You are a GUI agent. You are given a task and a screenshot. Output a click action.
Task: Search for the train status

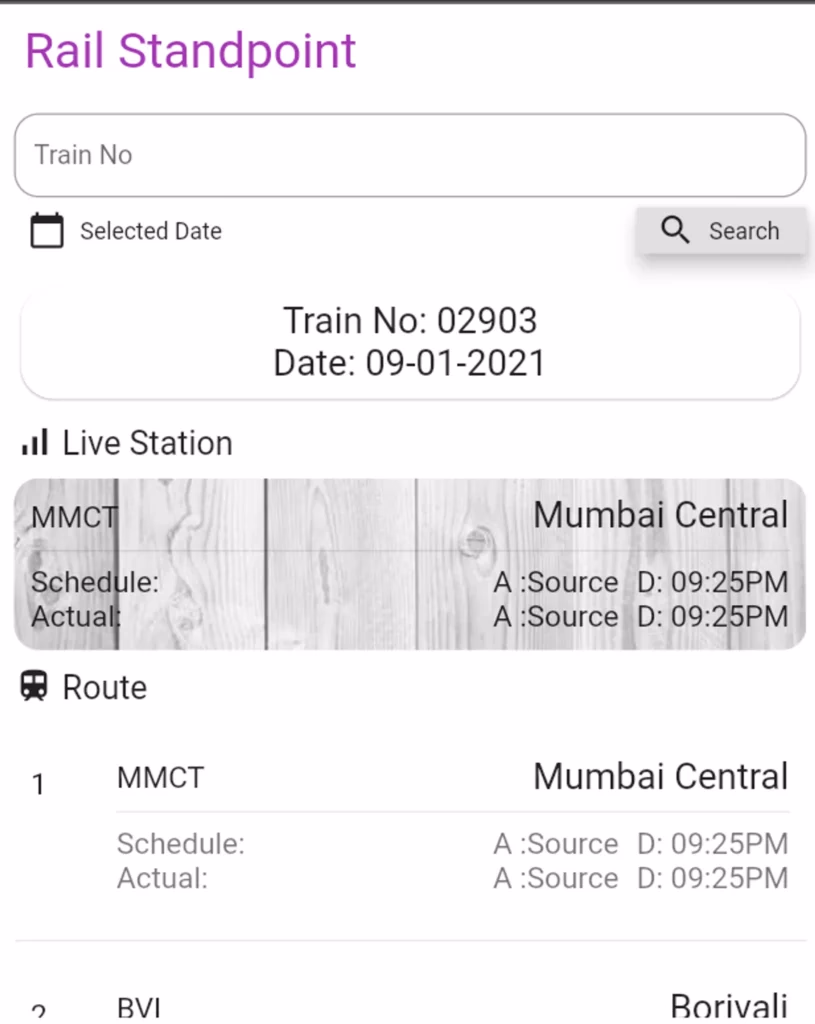coord(721,231)
